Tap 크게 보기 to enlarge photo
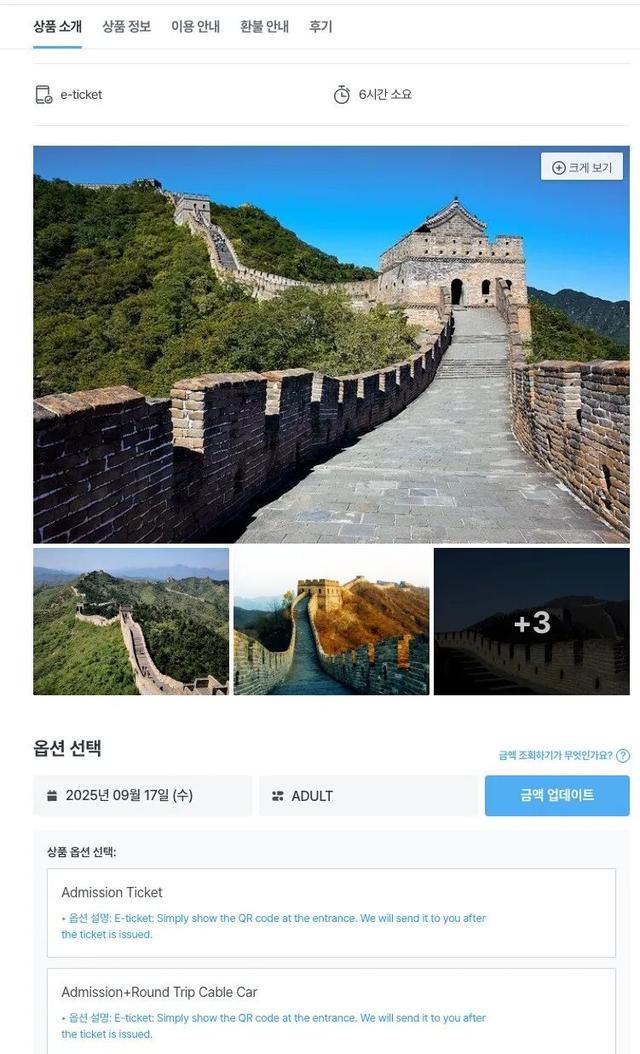The height and width of the screenshot is (1054, 640). (582, 167)
